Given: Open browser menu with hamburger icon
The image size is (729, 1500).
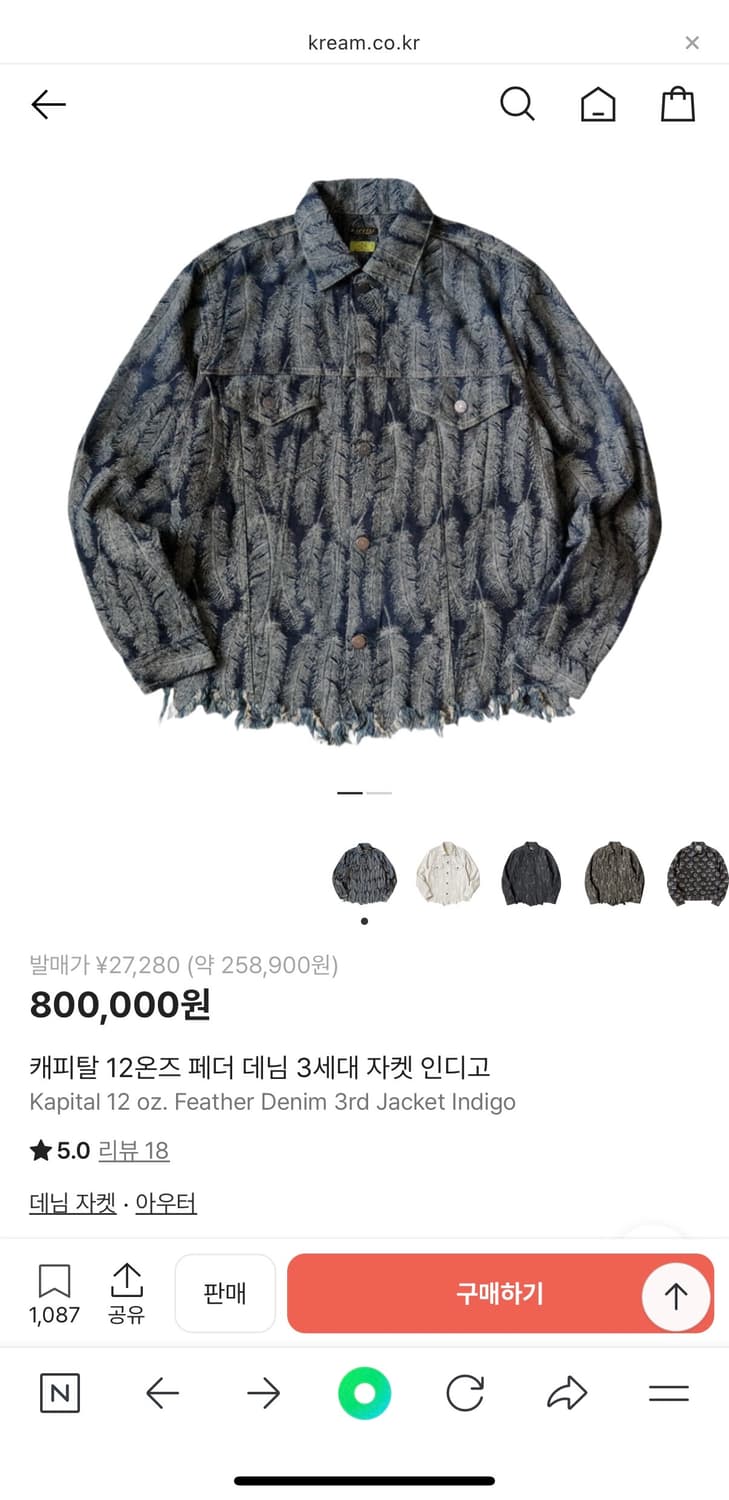Looking at the screenshot, I should pos(668,1392).
